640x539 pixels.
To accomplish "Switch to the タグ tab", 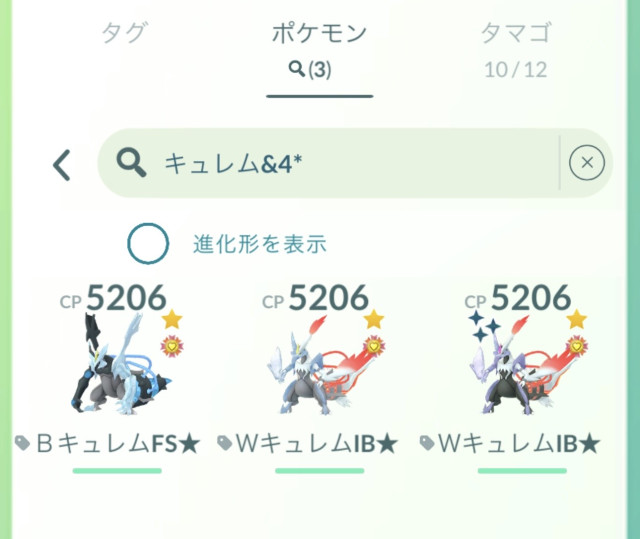I will (x=123, y=34).
